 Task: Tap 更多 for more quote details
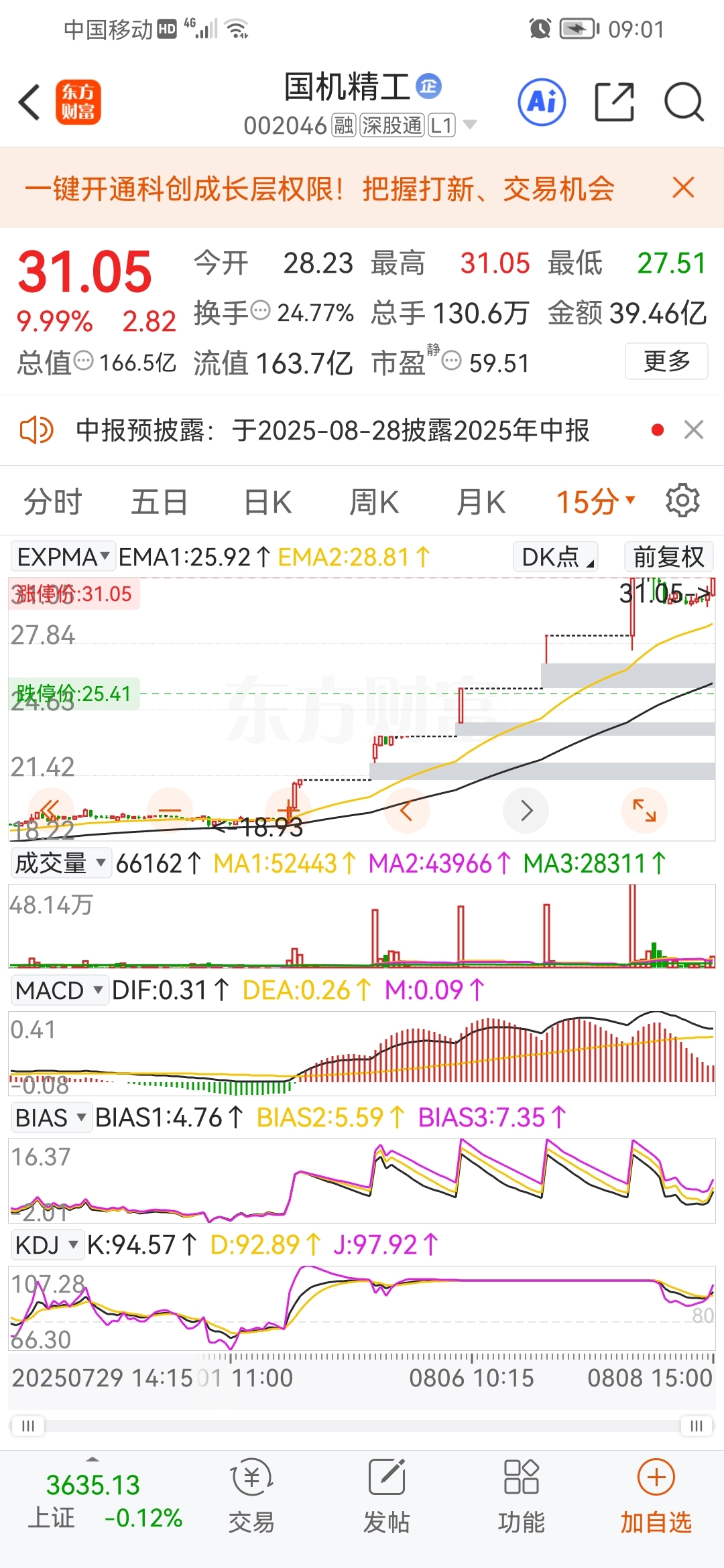666,361
